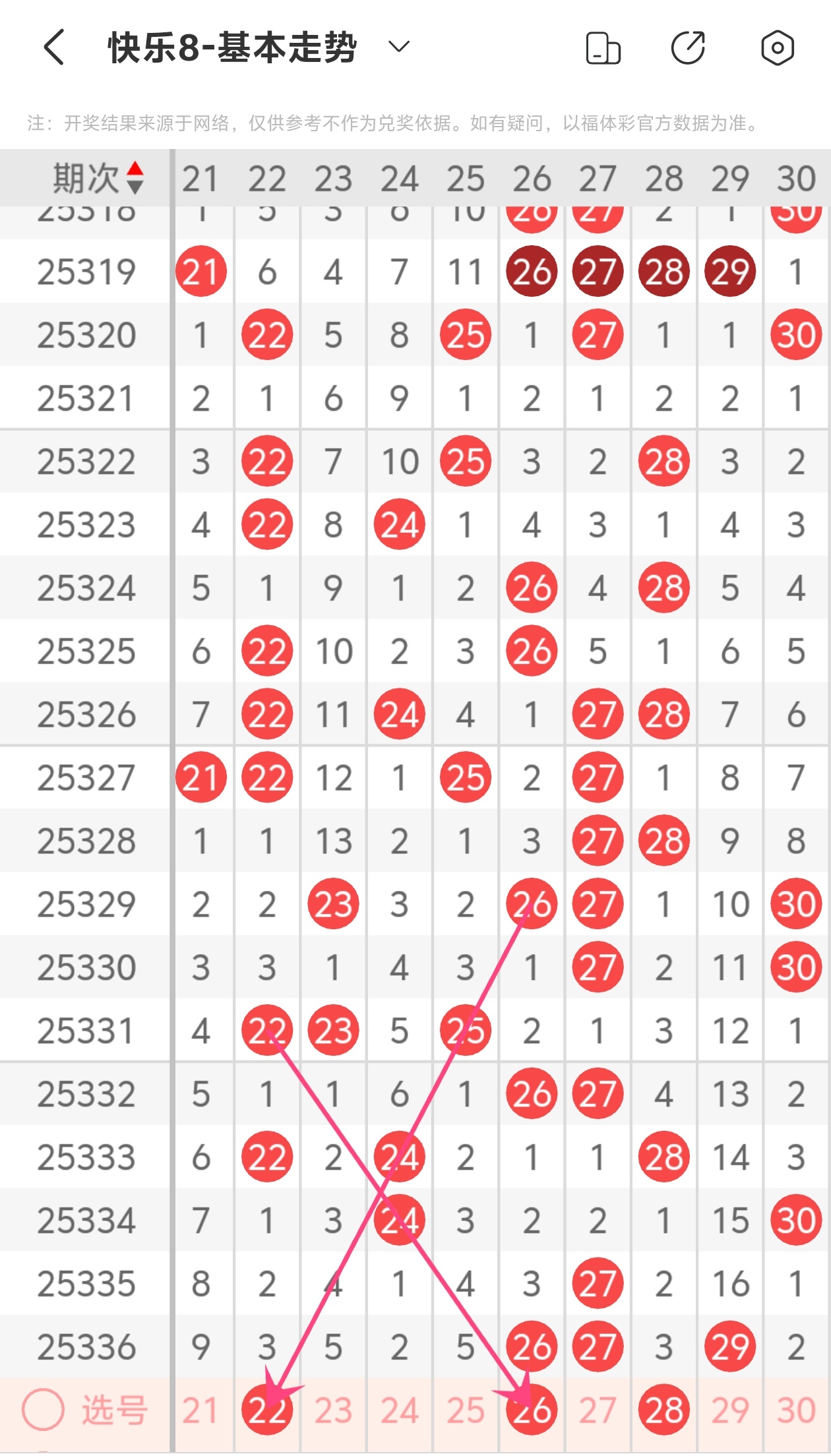This screenshot has width=831, height=1456.
Task: Switch screen orientation via the device icon
Action: tap(603, 48)
